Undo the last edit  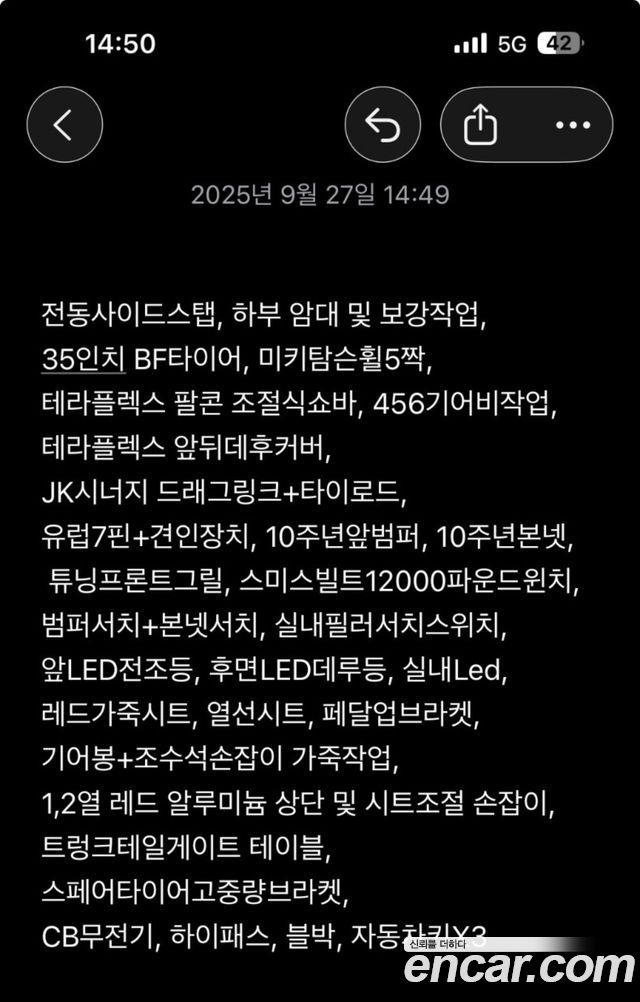click(382, 125)
